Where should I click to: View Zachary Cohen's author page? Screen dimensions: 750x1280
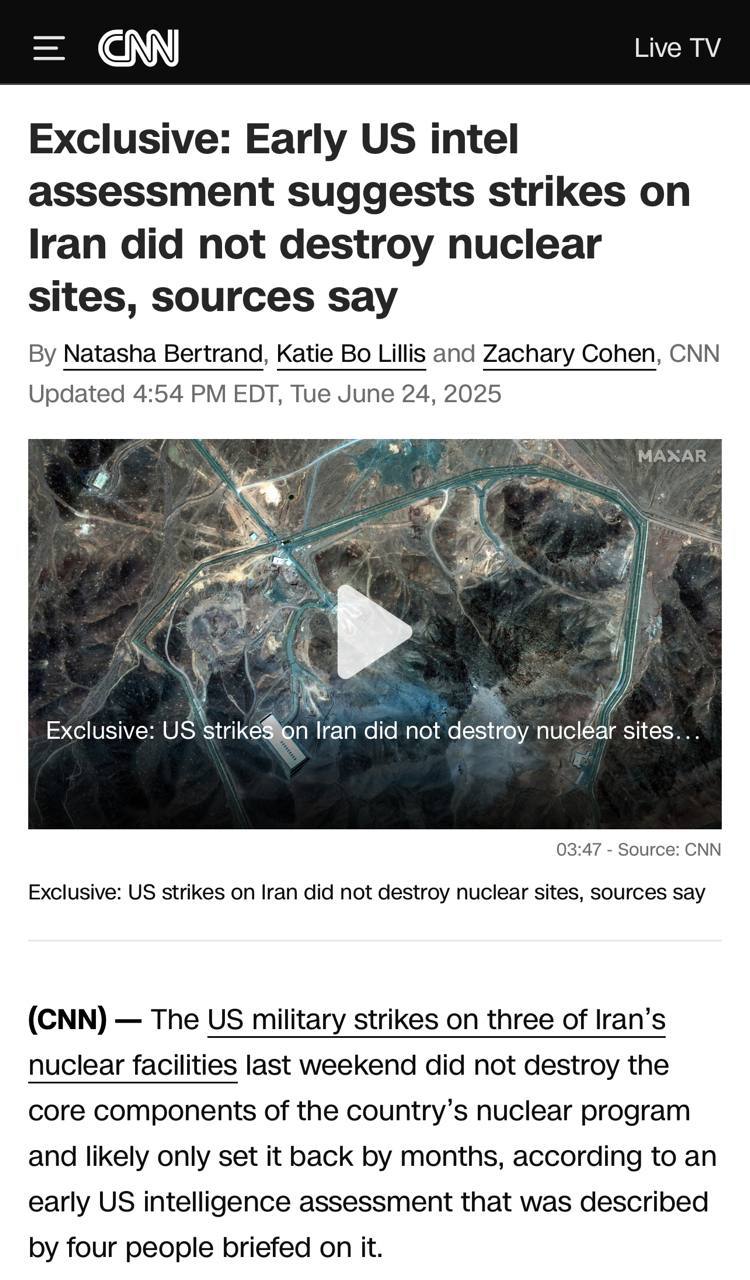(x=569, y=353)
